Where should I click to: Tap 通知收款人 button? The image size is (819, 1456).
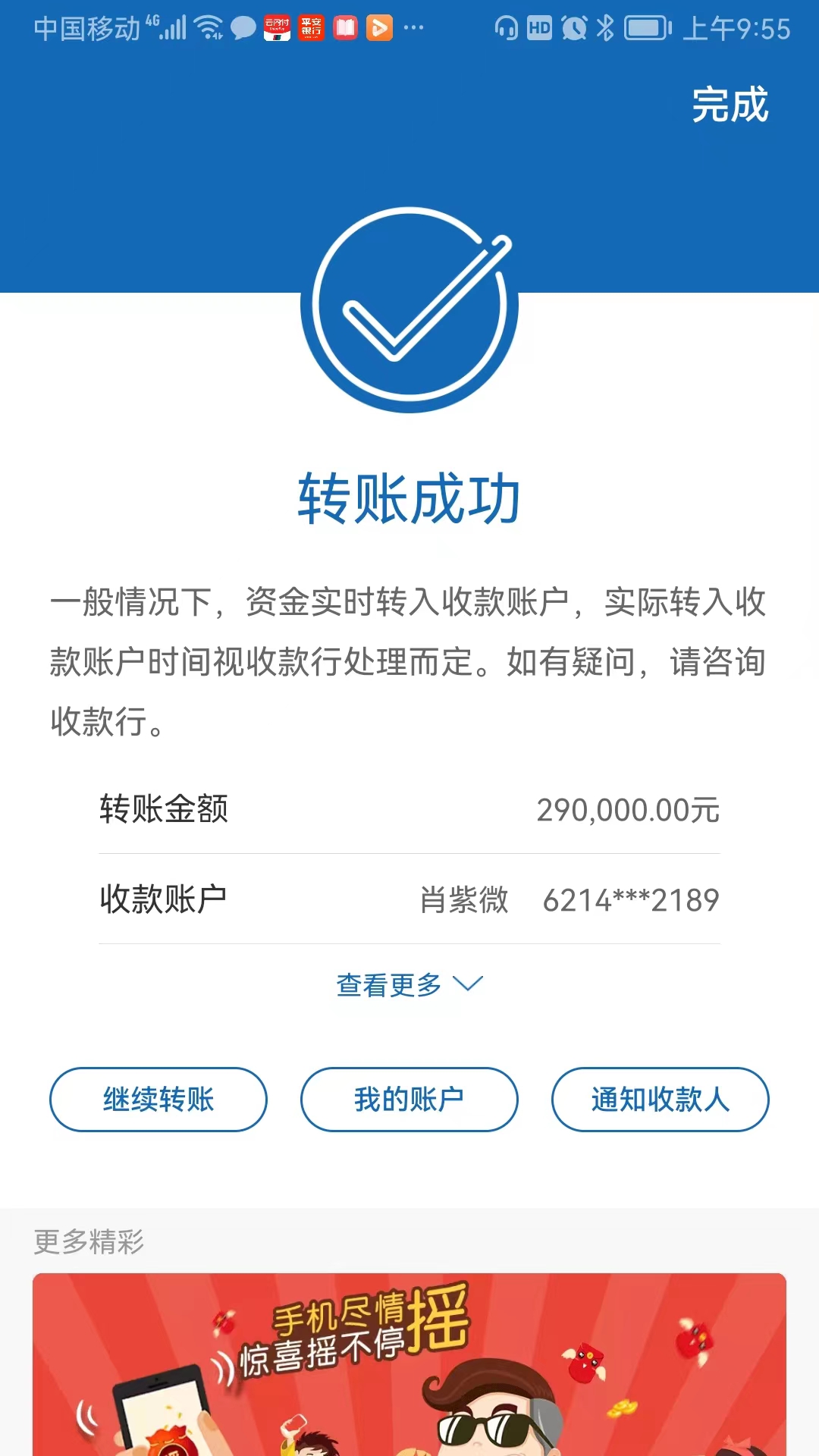(661, 1100)
